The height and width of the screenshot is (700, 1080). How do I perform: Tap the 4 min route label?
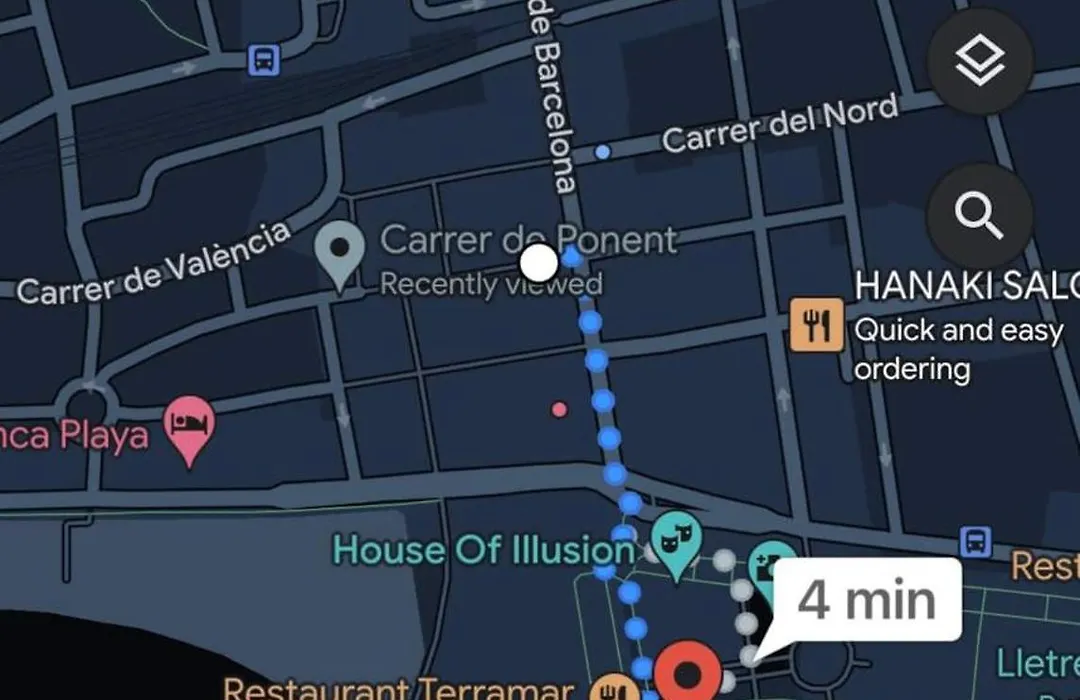(x=866, y=600)
